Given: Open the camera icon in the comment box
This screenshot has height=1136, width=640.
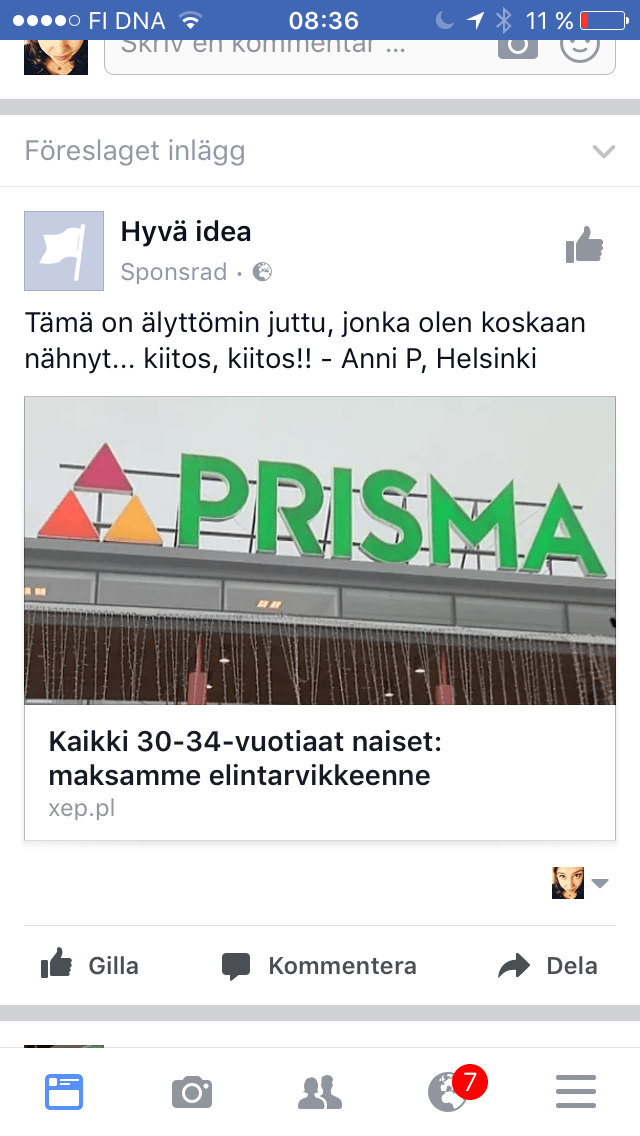Looking at the screenshot, I should tap(517, 46).
